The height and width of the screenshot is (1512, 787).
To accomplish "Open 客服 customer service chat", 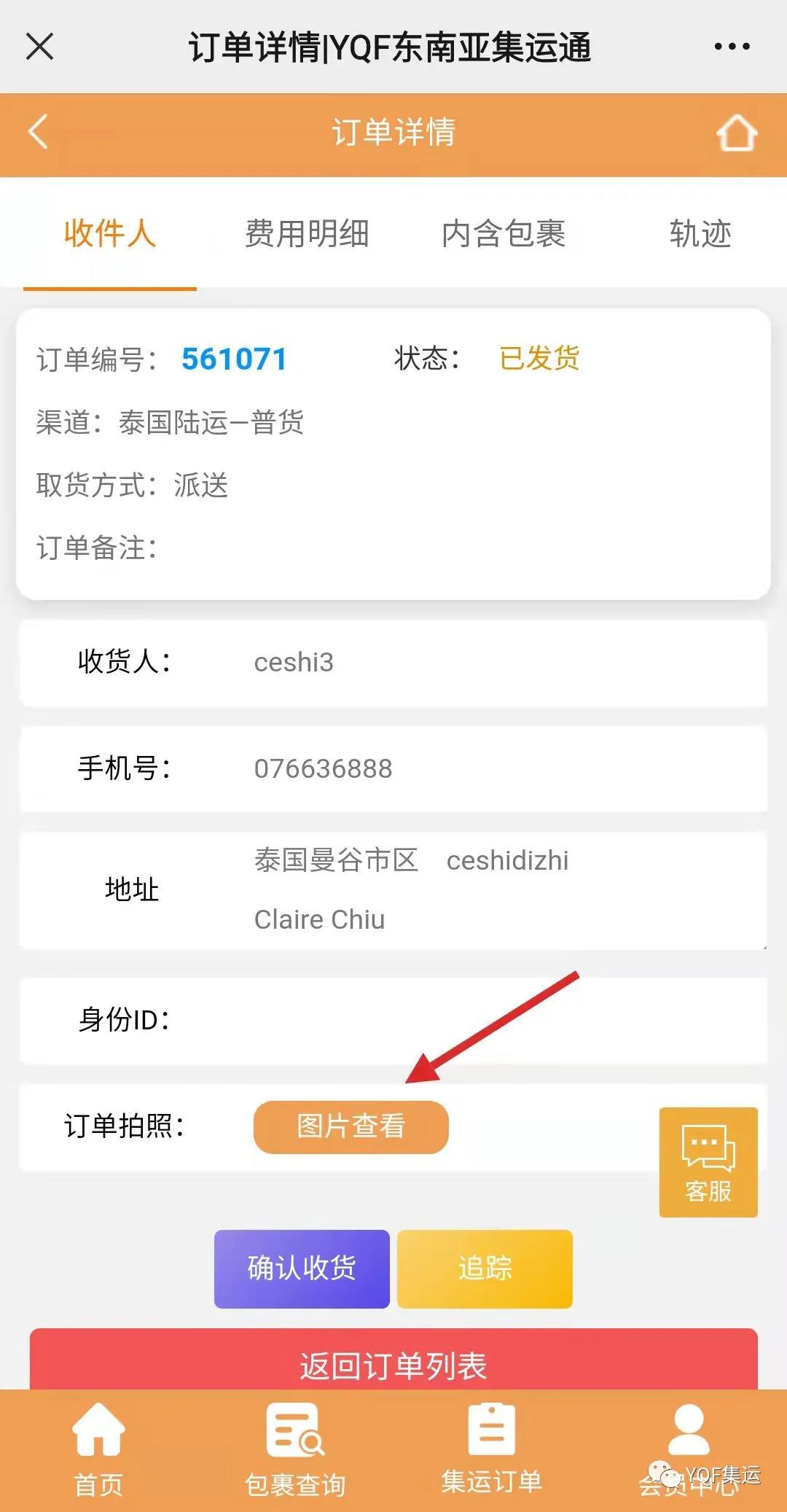I will [708, 1161].
